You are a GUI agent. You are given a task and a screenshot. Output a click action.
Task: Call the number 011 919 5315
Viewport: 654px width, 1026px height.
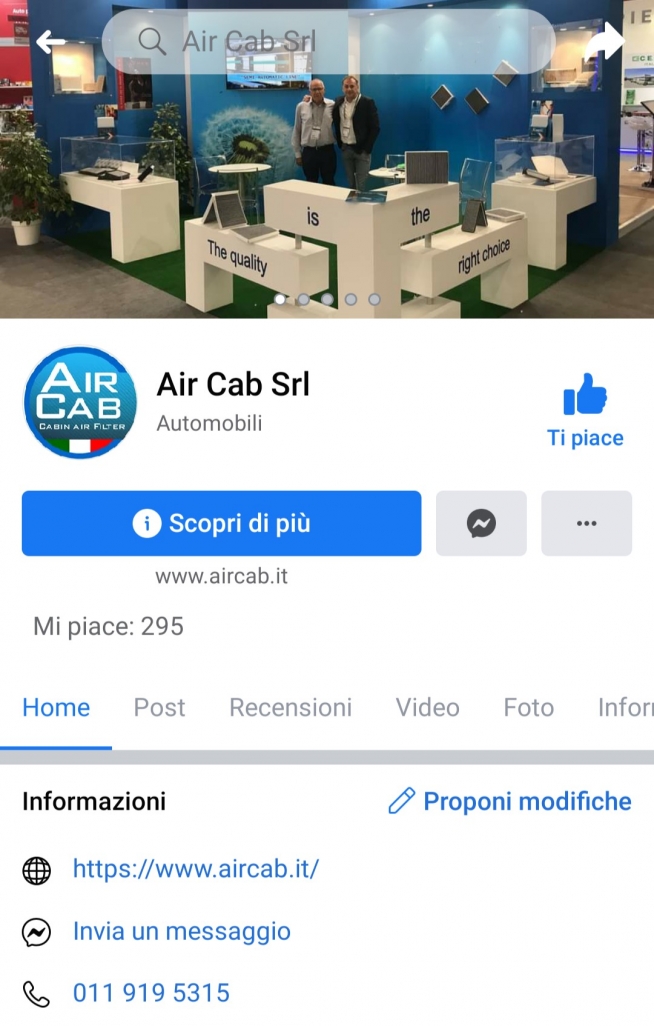[151, 994]
